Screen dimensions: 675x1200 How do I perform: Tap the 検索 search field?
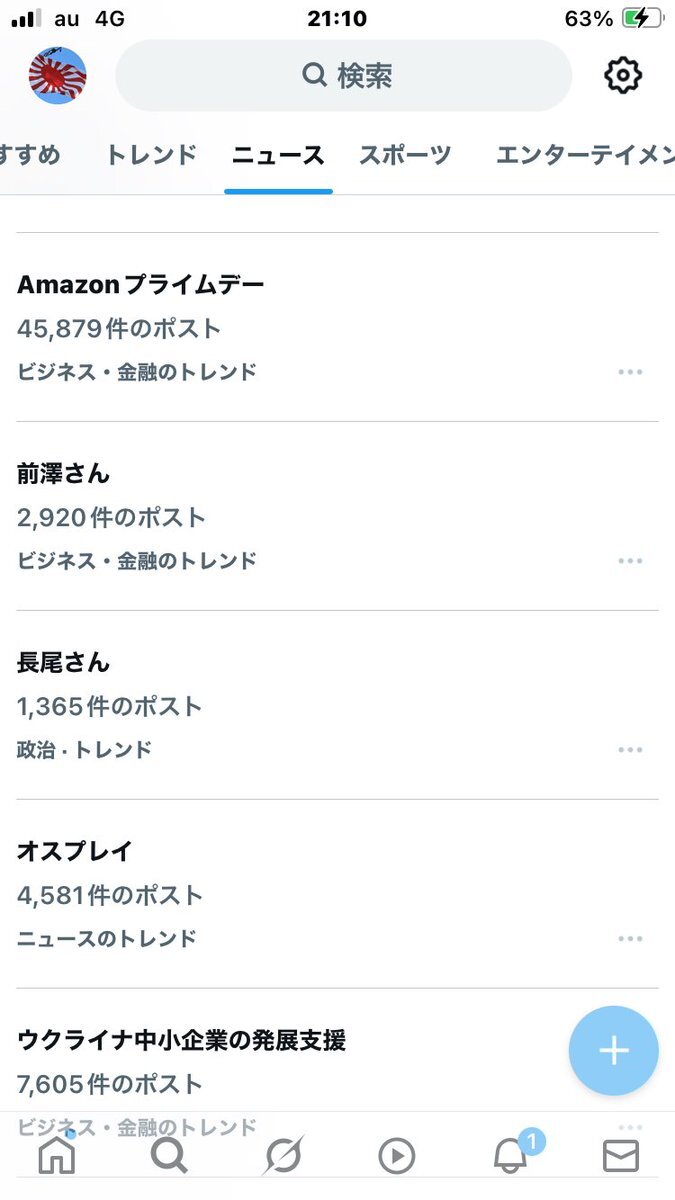344,75
